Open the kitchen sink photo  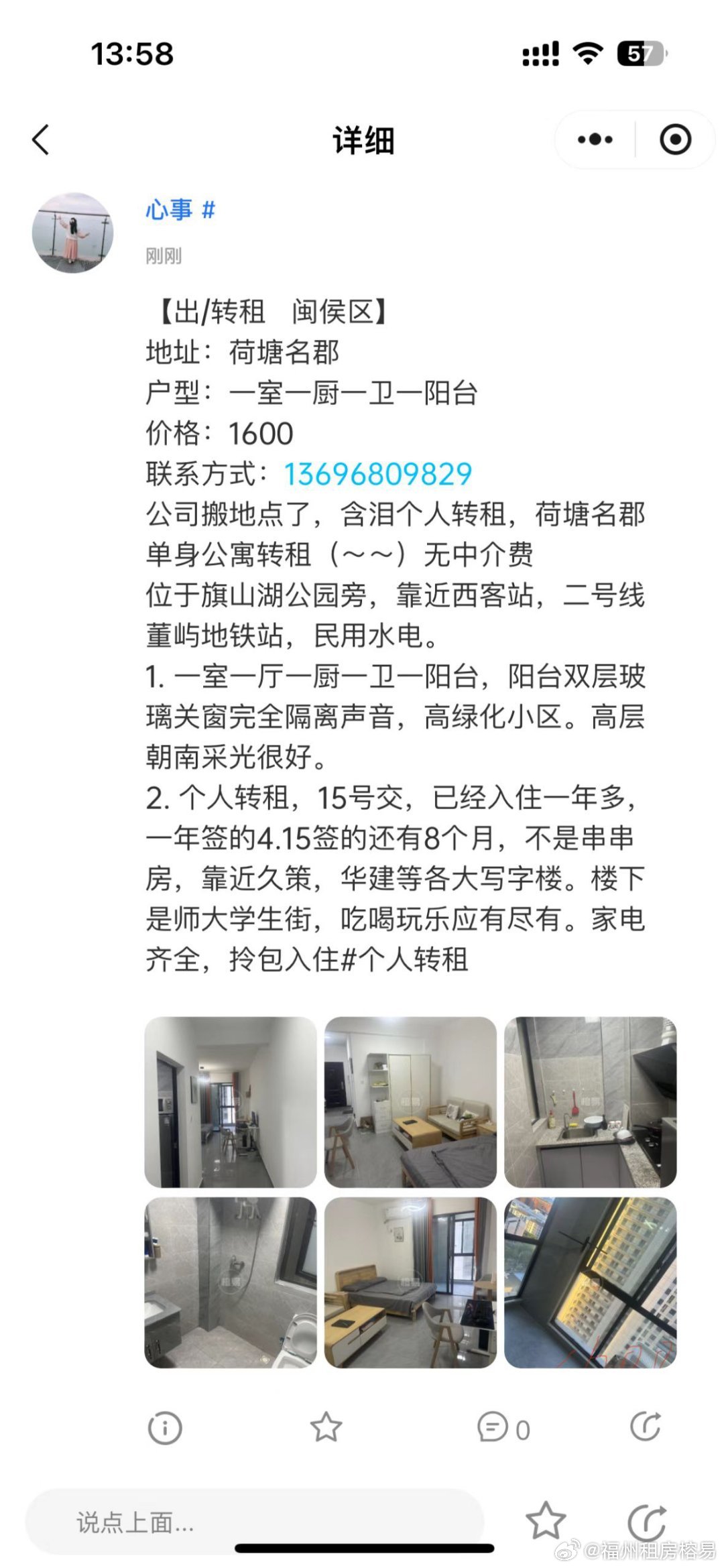click(x=590, y=1102)
